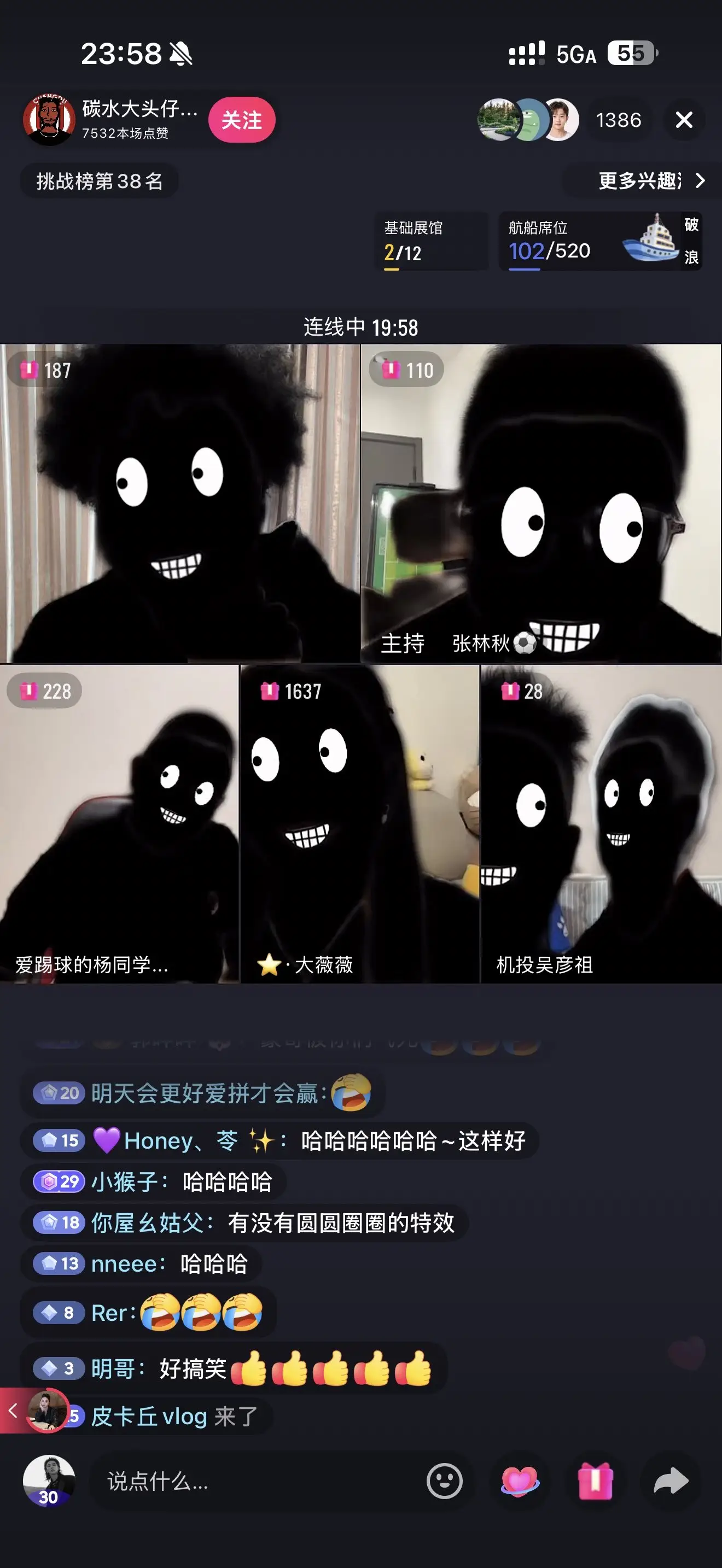
Task: Select 爱踢球的杨同学's video tile
Action: 119,823
